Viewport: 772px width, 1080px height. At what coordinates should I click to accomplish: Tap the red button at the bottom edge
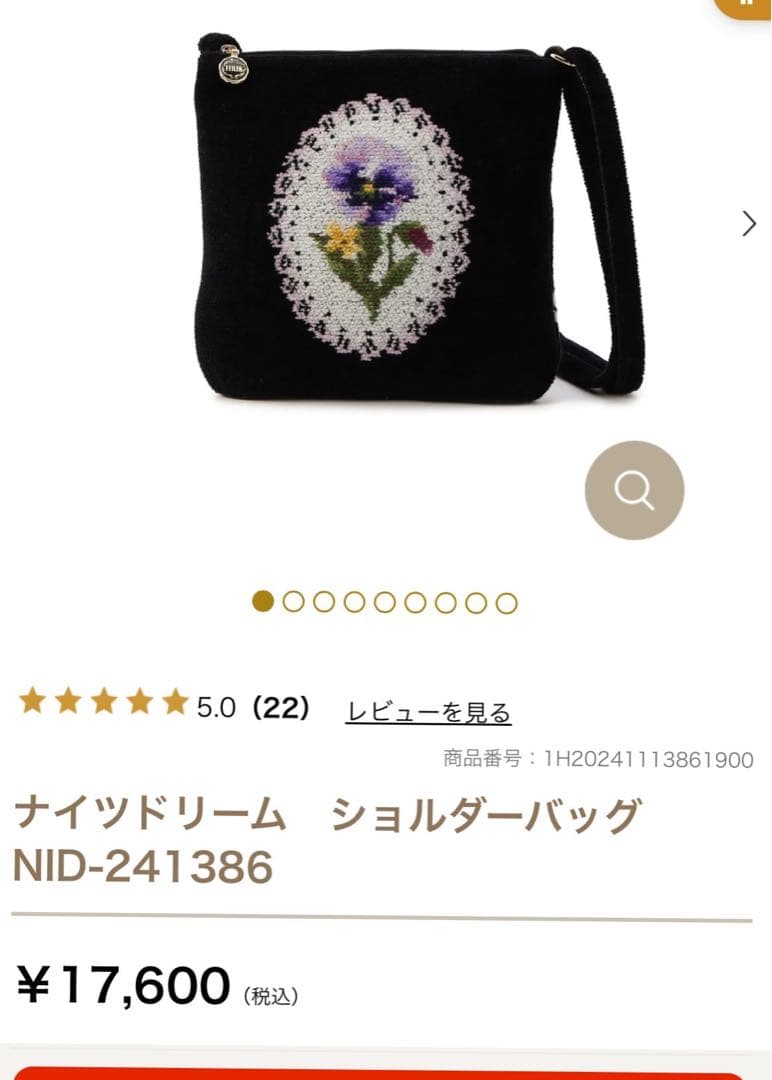coord(386,1073)
